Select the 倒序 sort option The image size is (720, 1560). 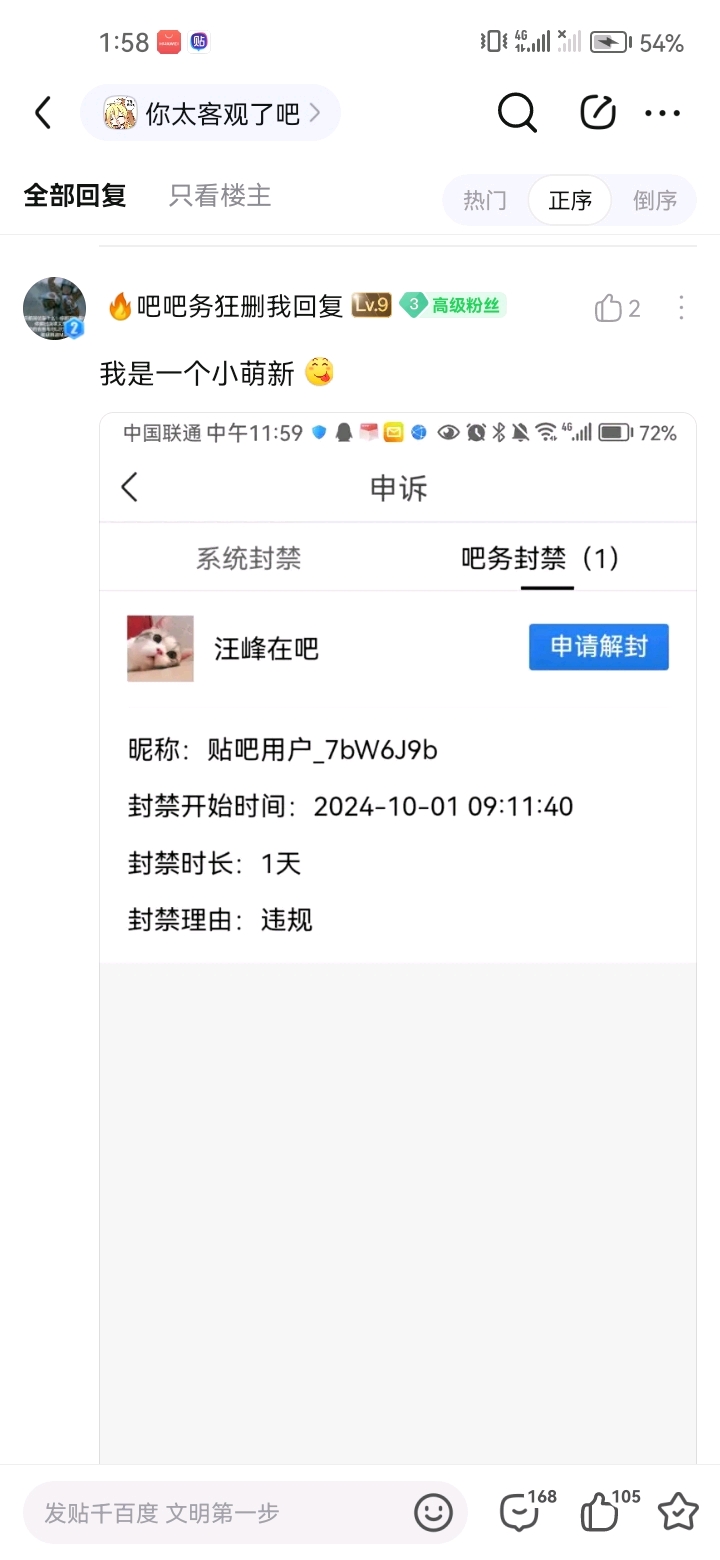655,200
